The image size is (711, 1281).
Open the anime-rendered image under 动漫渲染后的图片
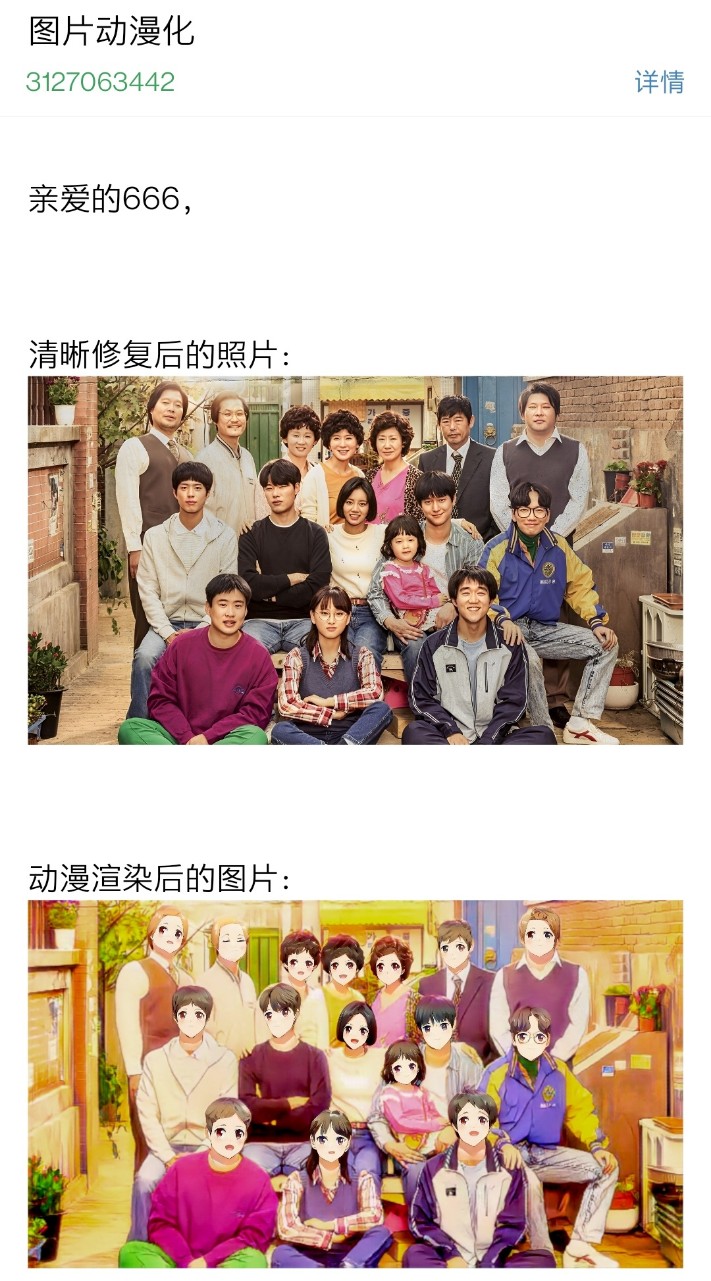click(x=355, y=1083)
